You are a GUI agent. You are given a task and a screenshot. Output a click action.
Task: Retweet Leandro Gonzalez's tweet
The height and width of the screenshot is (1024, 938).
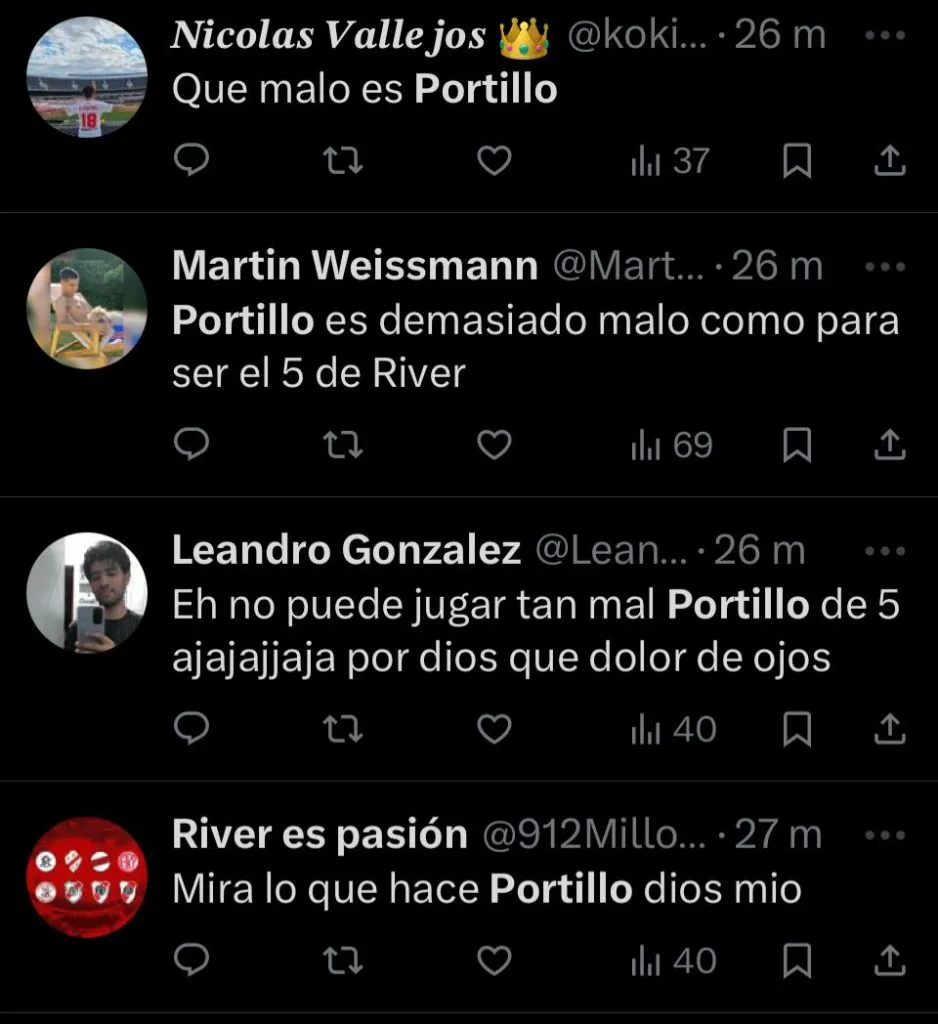[344, 730]
